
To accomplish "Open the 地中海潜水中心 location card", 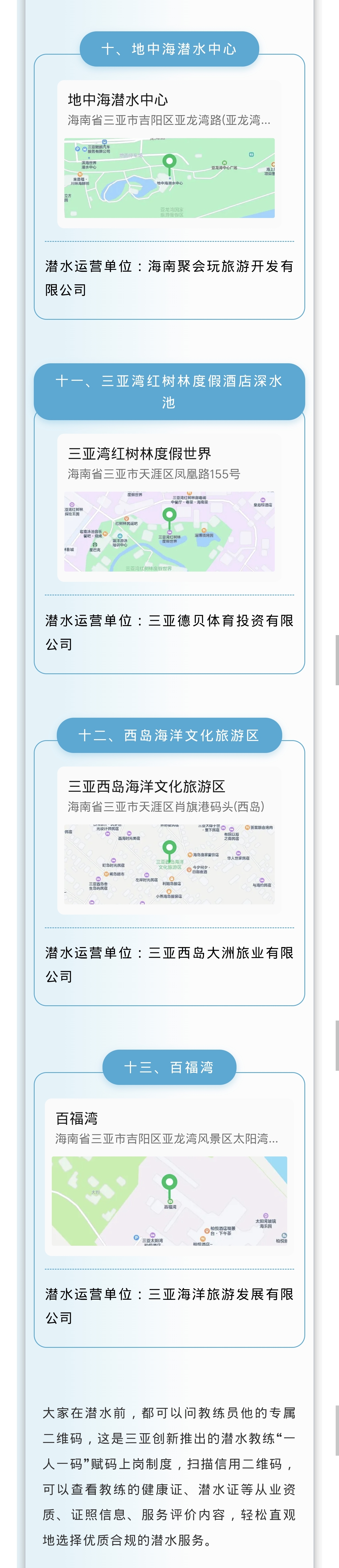I will [169, 154].
